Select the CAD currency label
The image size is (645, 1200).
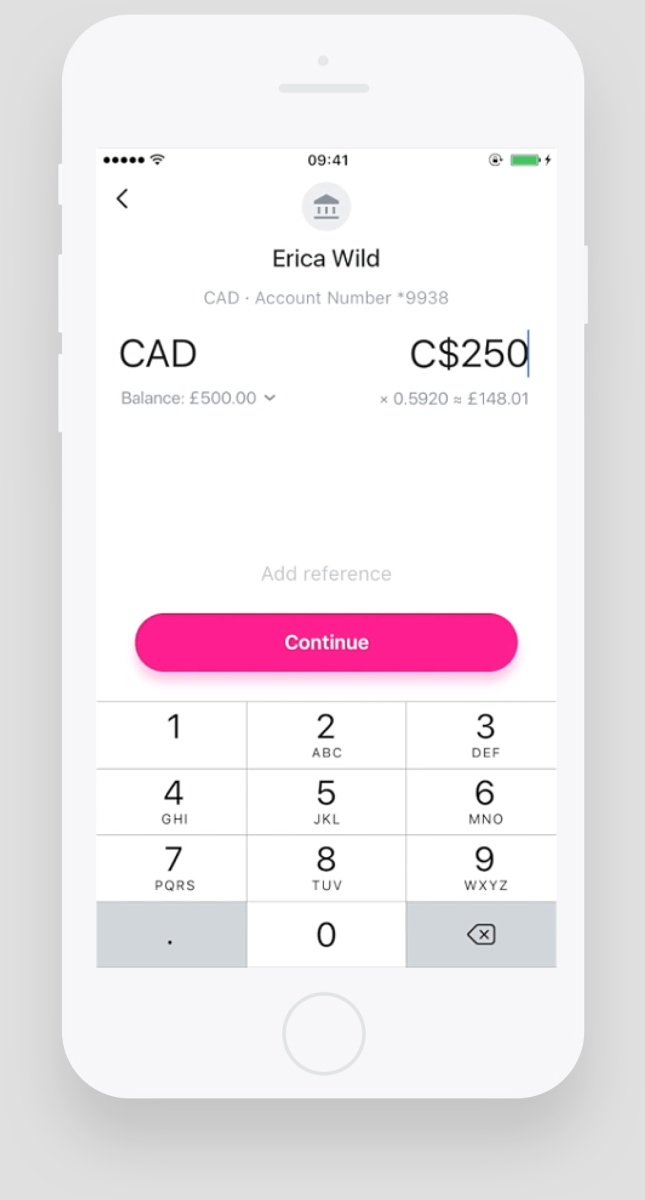click(x=158, y=354)
